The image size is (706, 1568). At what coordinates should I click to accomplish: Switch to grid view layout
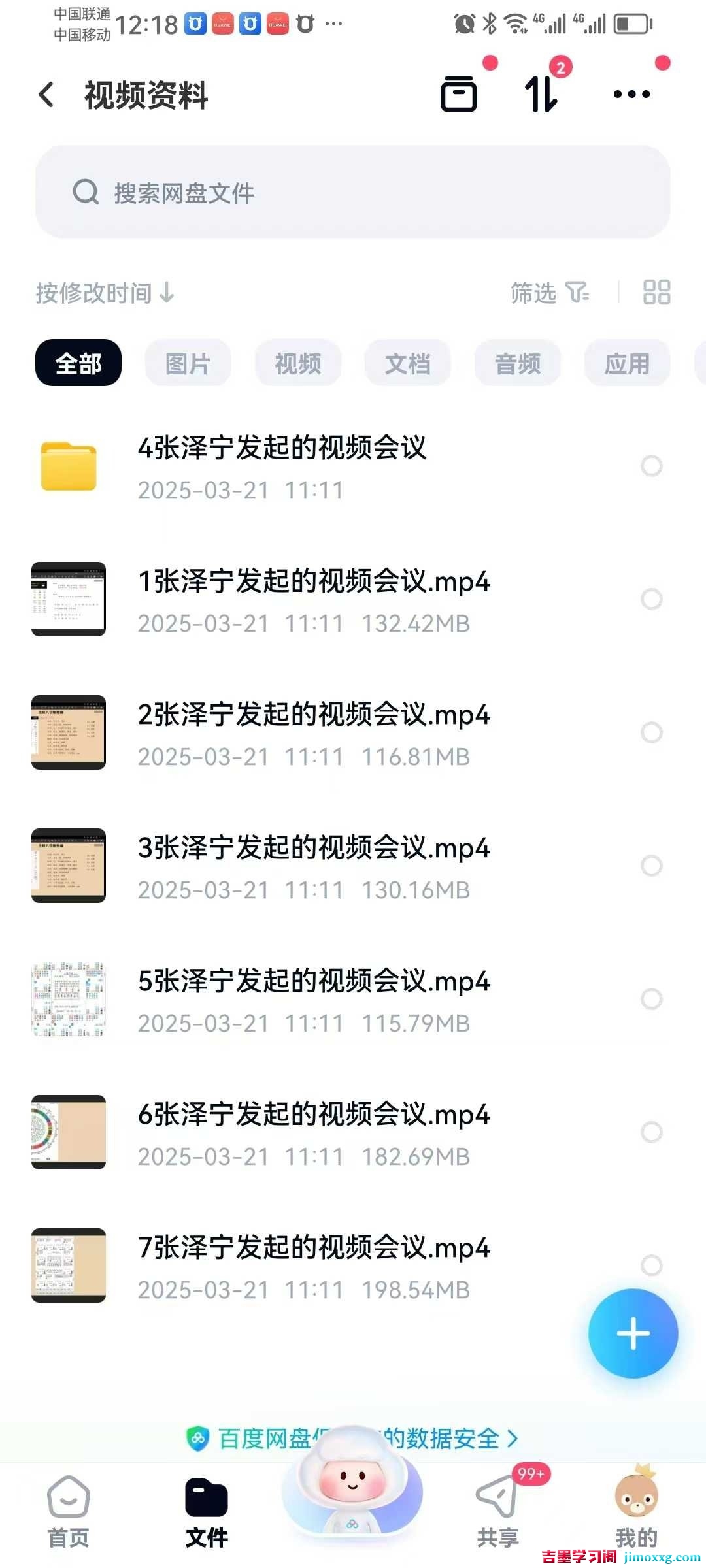click(x=656, y=293)
